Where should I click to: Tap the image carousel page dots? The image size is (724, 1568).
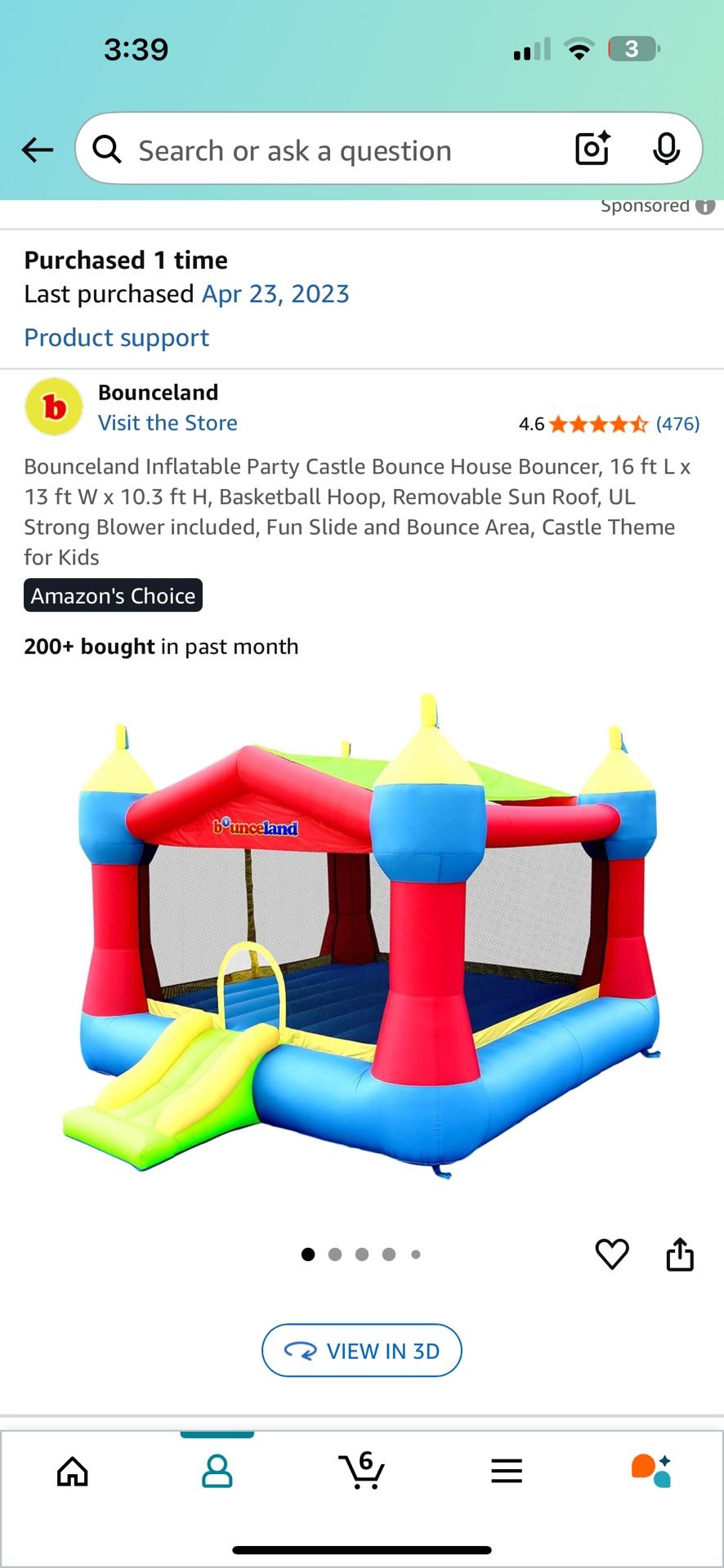pos(361,1254)
